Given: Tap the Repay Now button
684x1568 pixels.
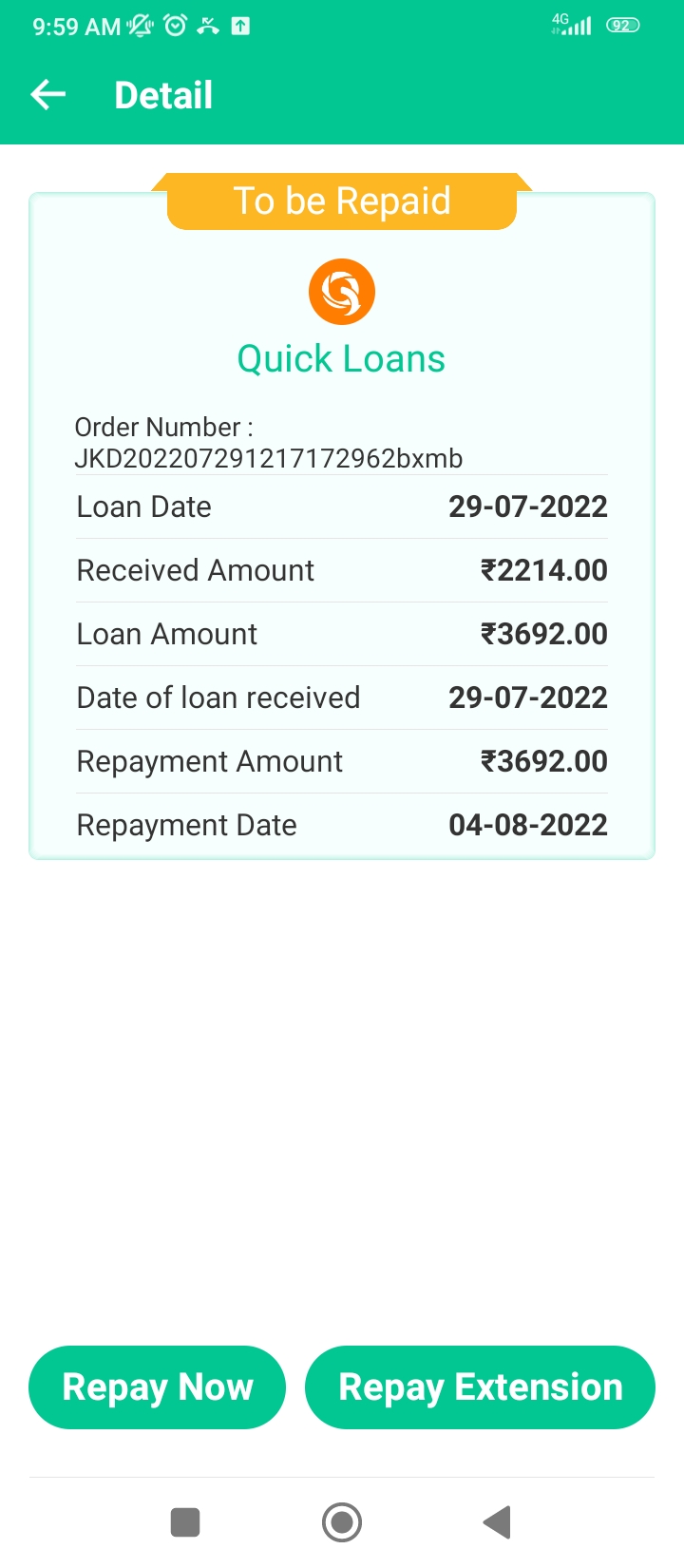Looking at the screenshot, I should tap(158, 1387).
